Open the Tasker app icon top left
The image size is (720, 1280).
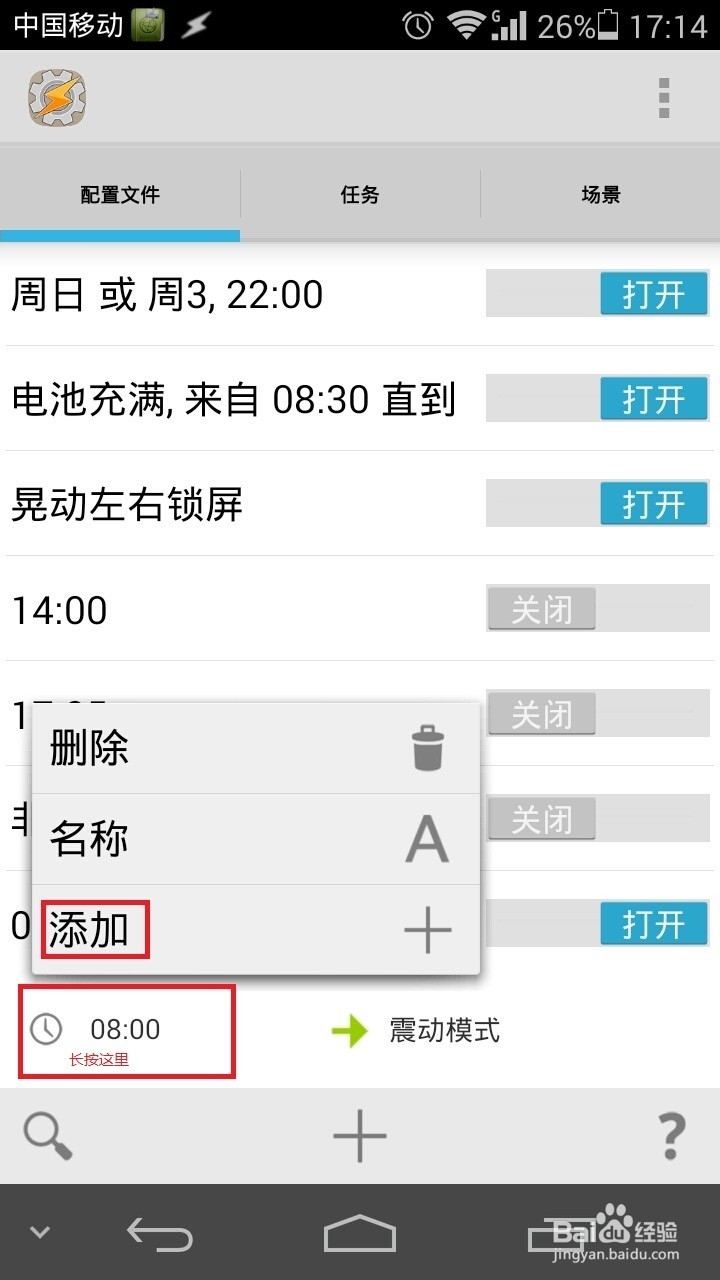57,97
